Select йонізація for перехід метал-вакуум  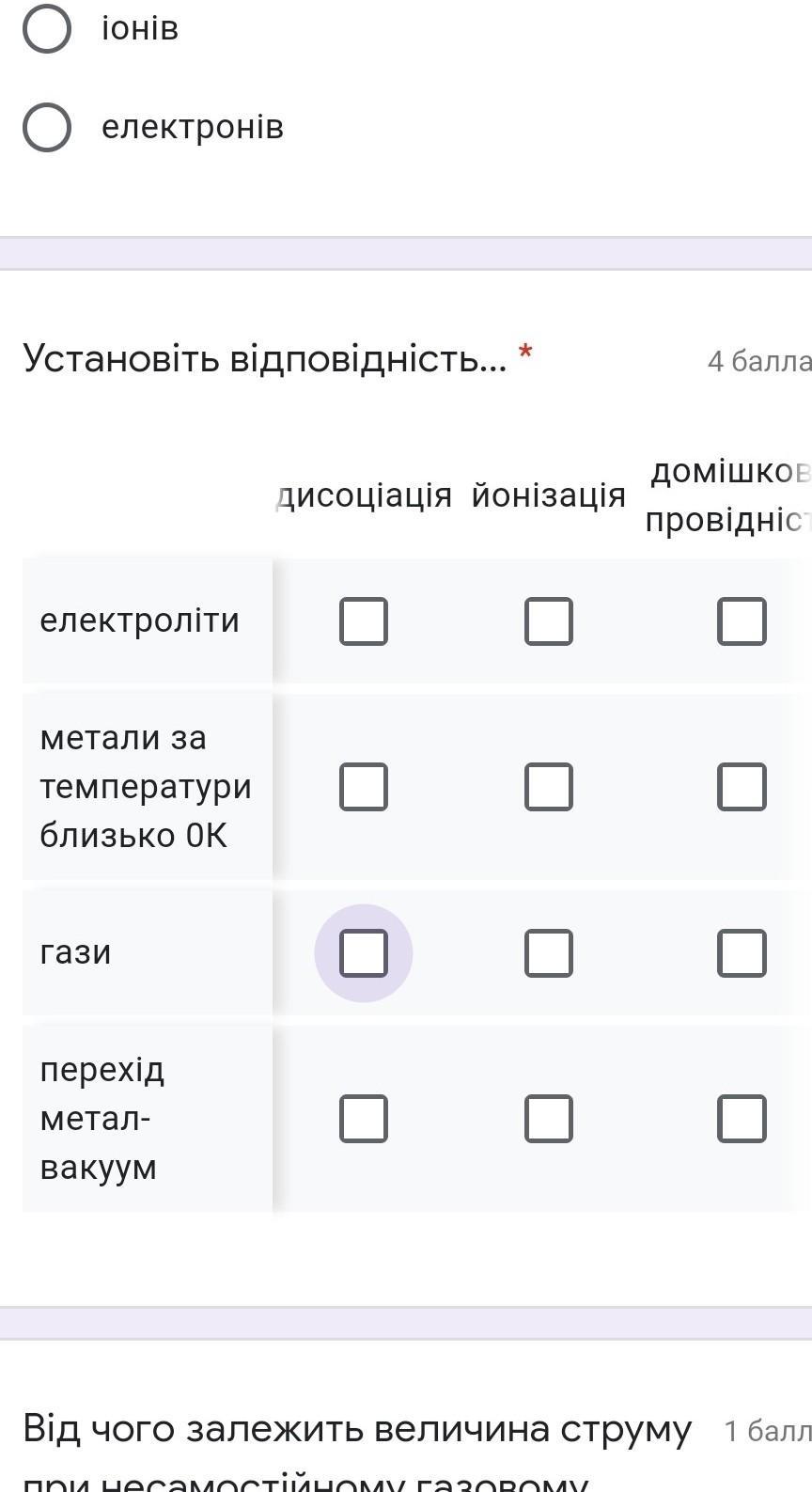[x=549, y=1119]
